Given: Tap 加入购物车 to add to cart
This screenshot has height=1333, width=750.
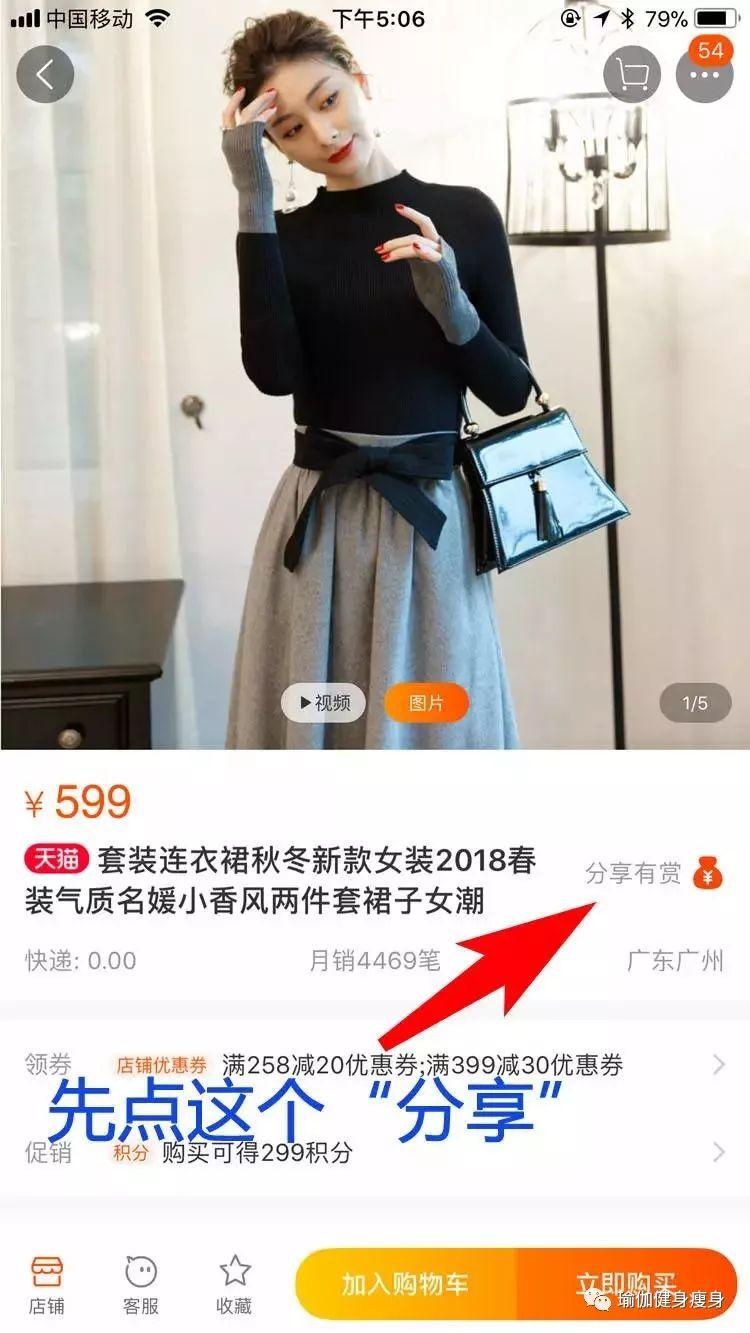Looking at the screenshot, I should [x=405, y=1285].
